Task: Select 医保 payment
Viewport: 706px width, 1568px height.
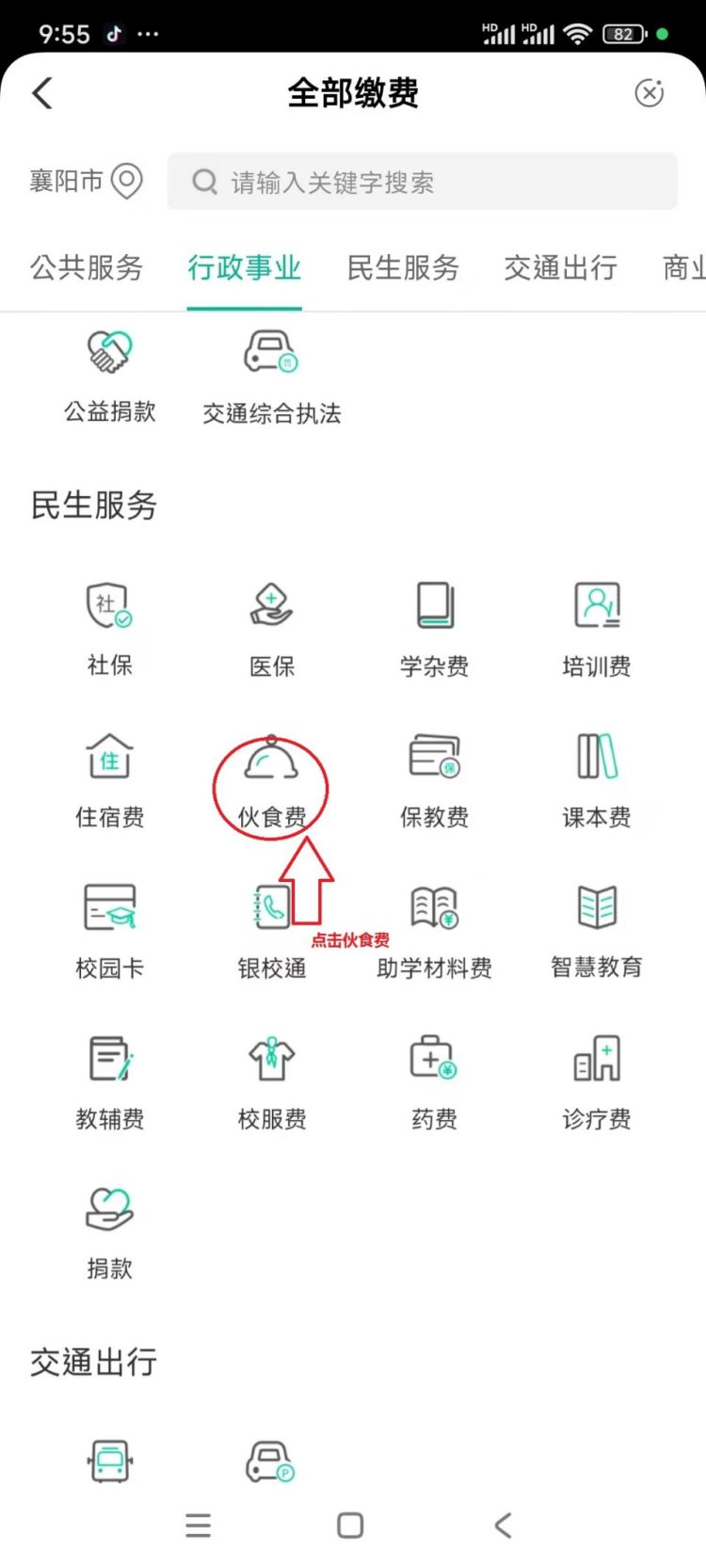Action: [x=271, y=626]
